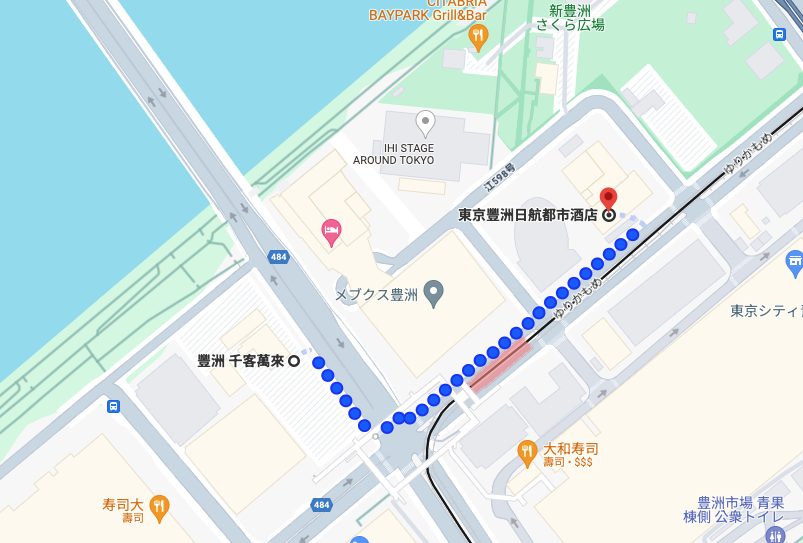Open the BAYPARK Grill&Bar restaurant marker
Screen dimensions: 803x543
(x=478, y=38)
